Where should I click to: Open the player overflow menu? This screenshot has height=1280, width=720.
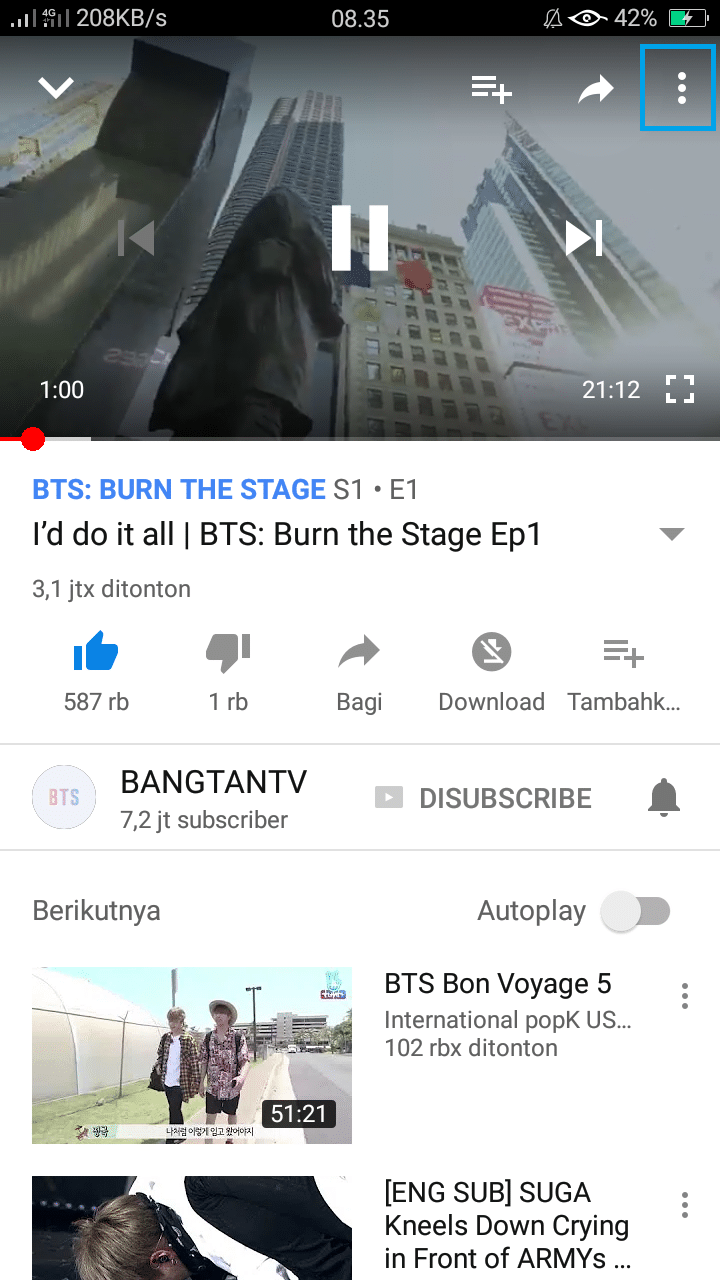click(680, 88)
